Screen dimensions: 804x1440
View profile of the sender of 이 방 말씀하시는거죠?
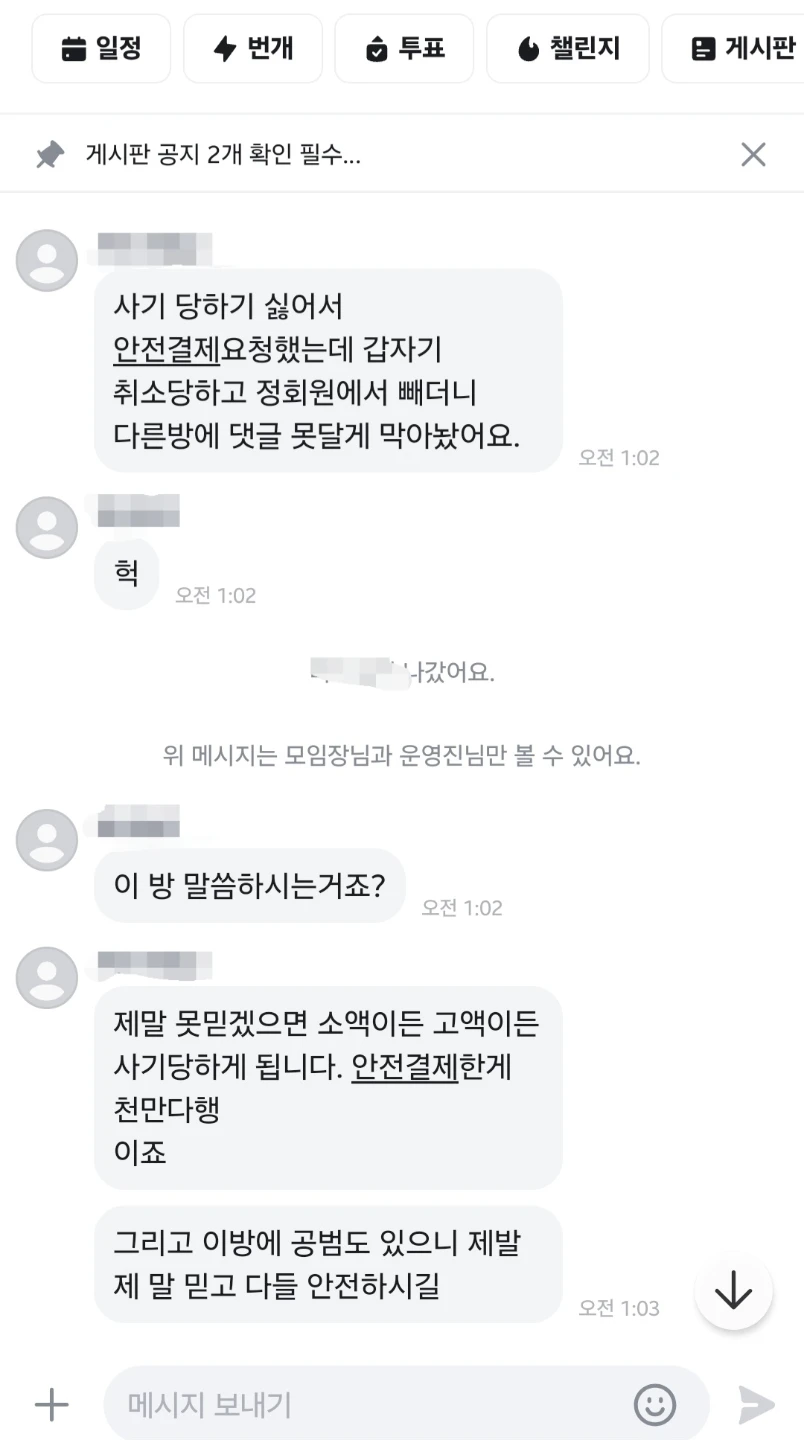tap(47, 840)
